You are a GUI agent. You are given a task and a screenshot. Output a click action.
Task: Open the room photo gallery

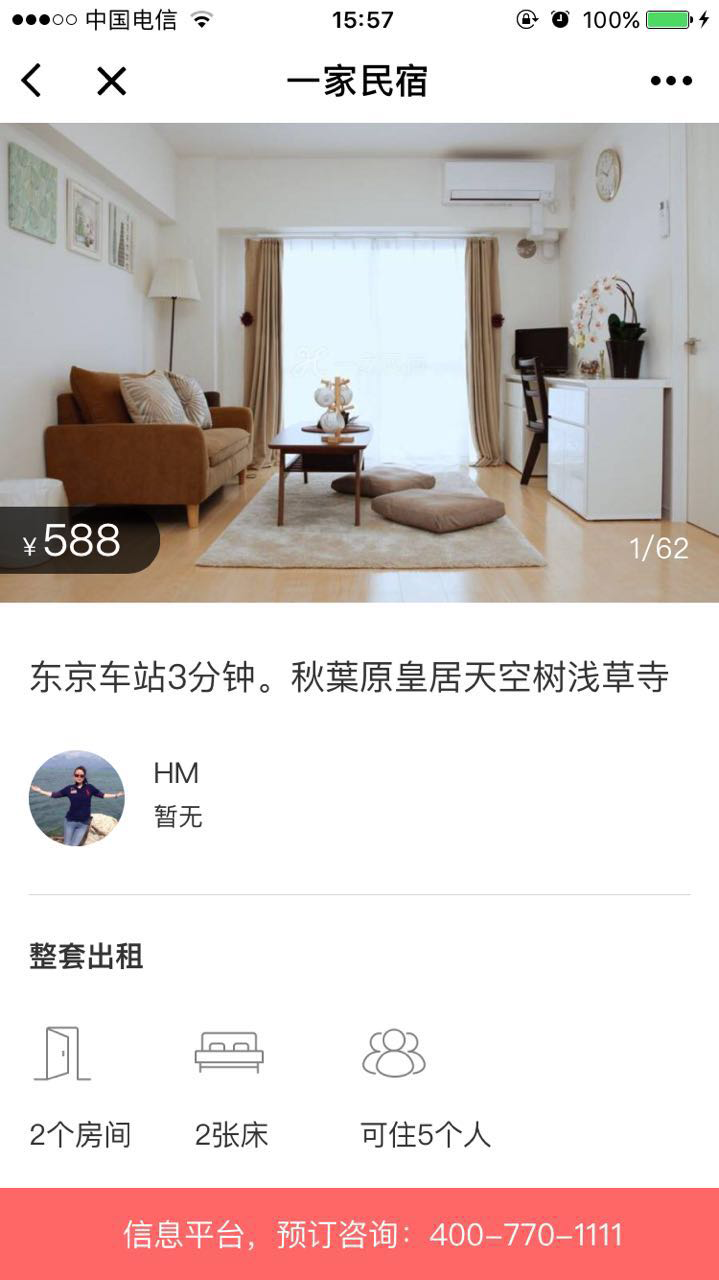click(360, 362)
